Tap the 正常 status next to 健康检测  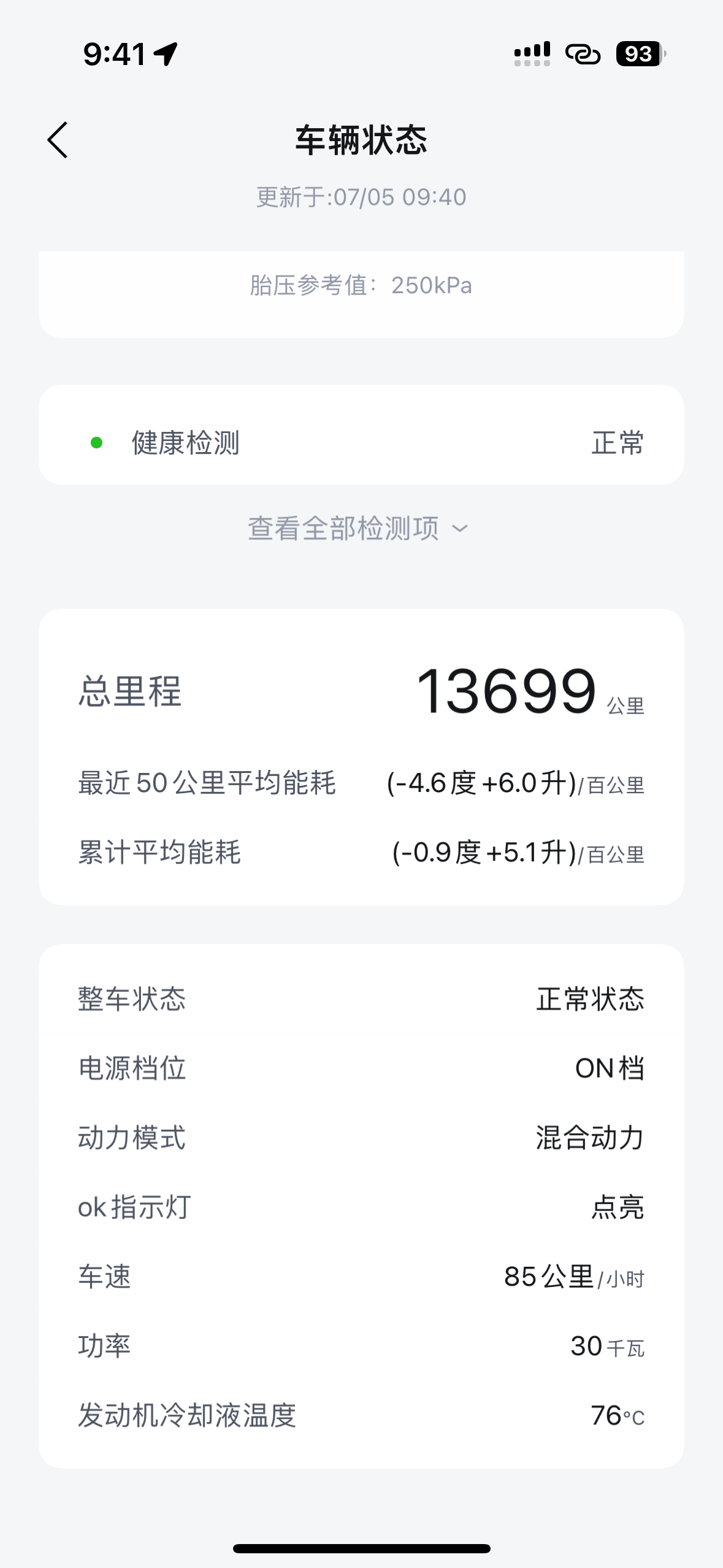(616, 444)
